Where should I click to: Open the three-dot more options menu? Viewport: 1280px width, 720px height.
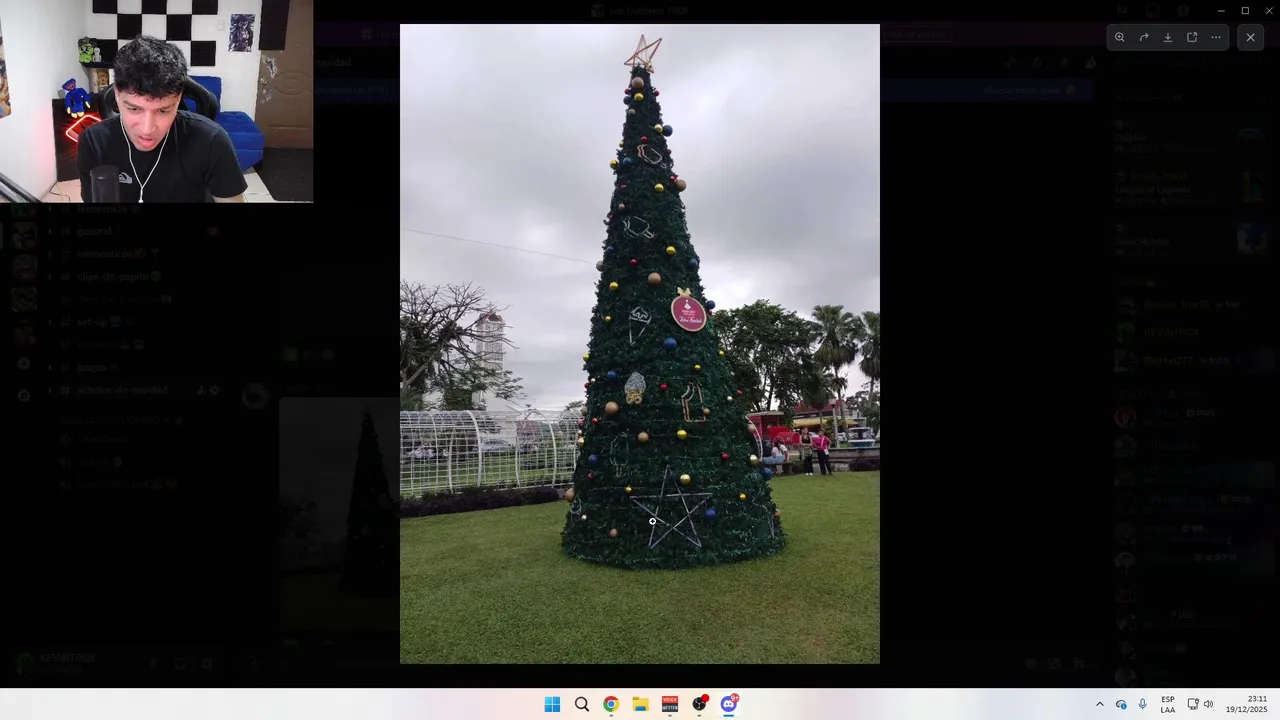pos(1216,37)
